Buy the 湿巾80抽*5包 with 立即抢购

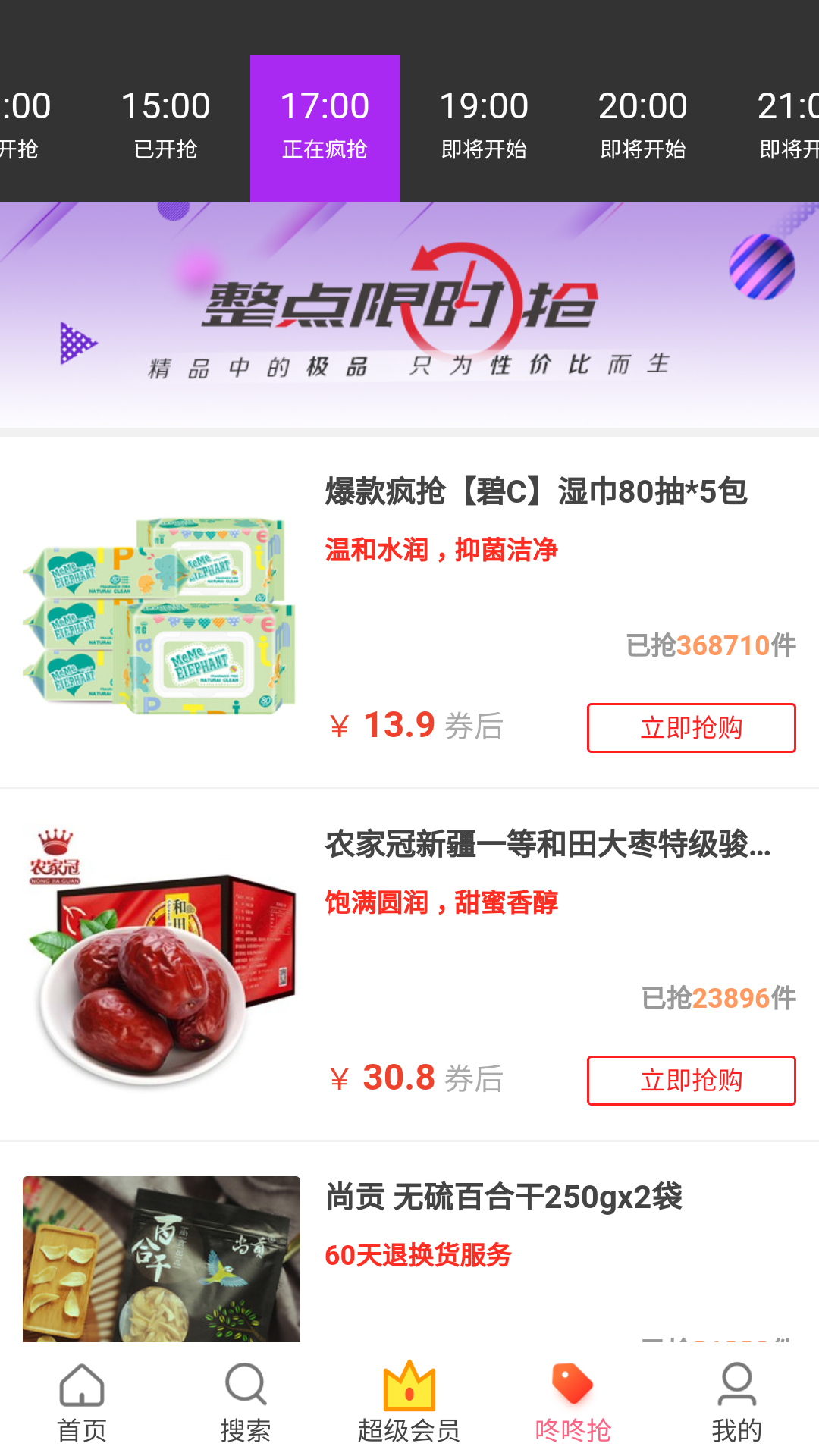[x=691, y=728]
